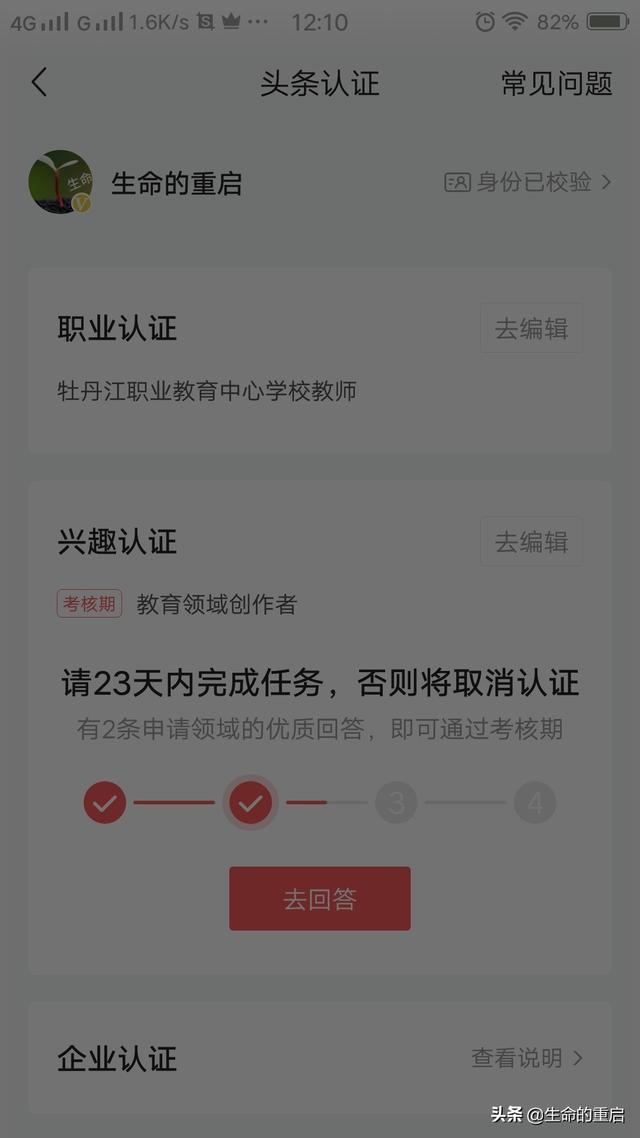
Task: Tap 去编辑 for 兴趣认证
Action: [531, 542]
